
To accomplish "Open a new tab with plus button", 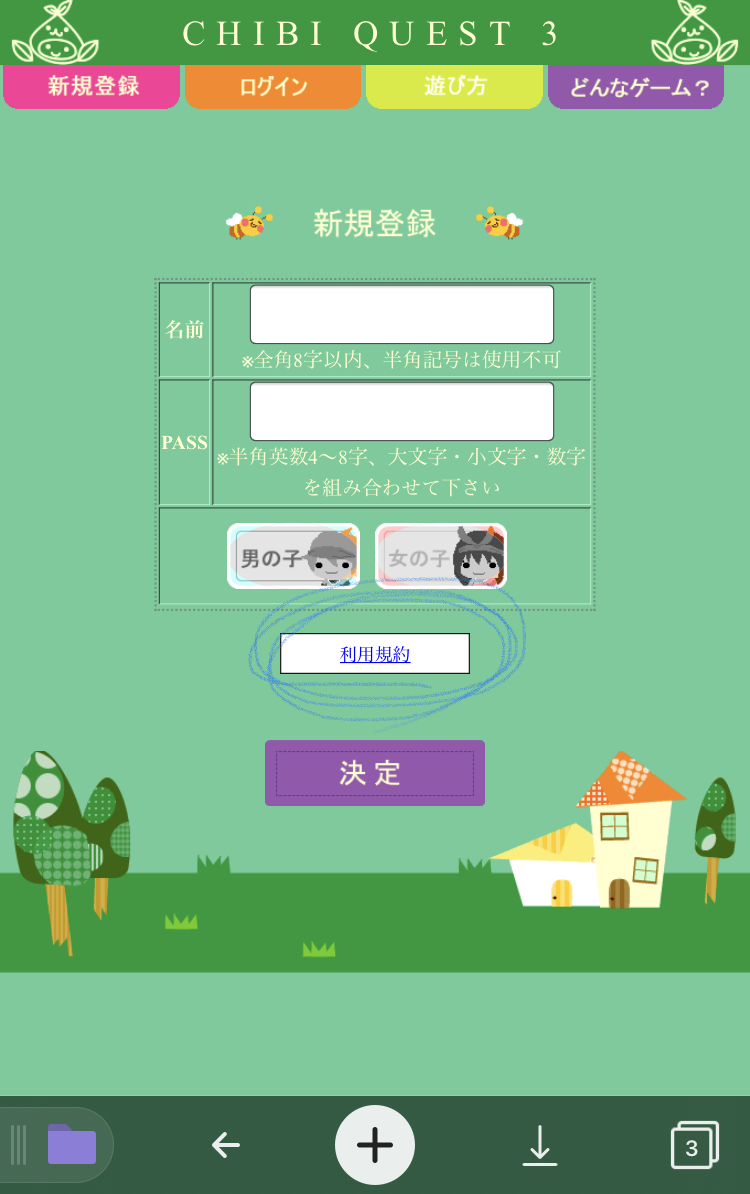I will click(375, 1145).
